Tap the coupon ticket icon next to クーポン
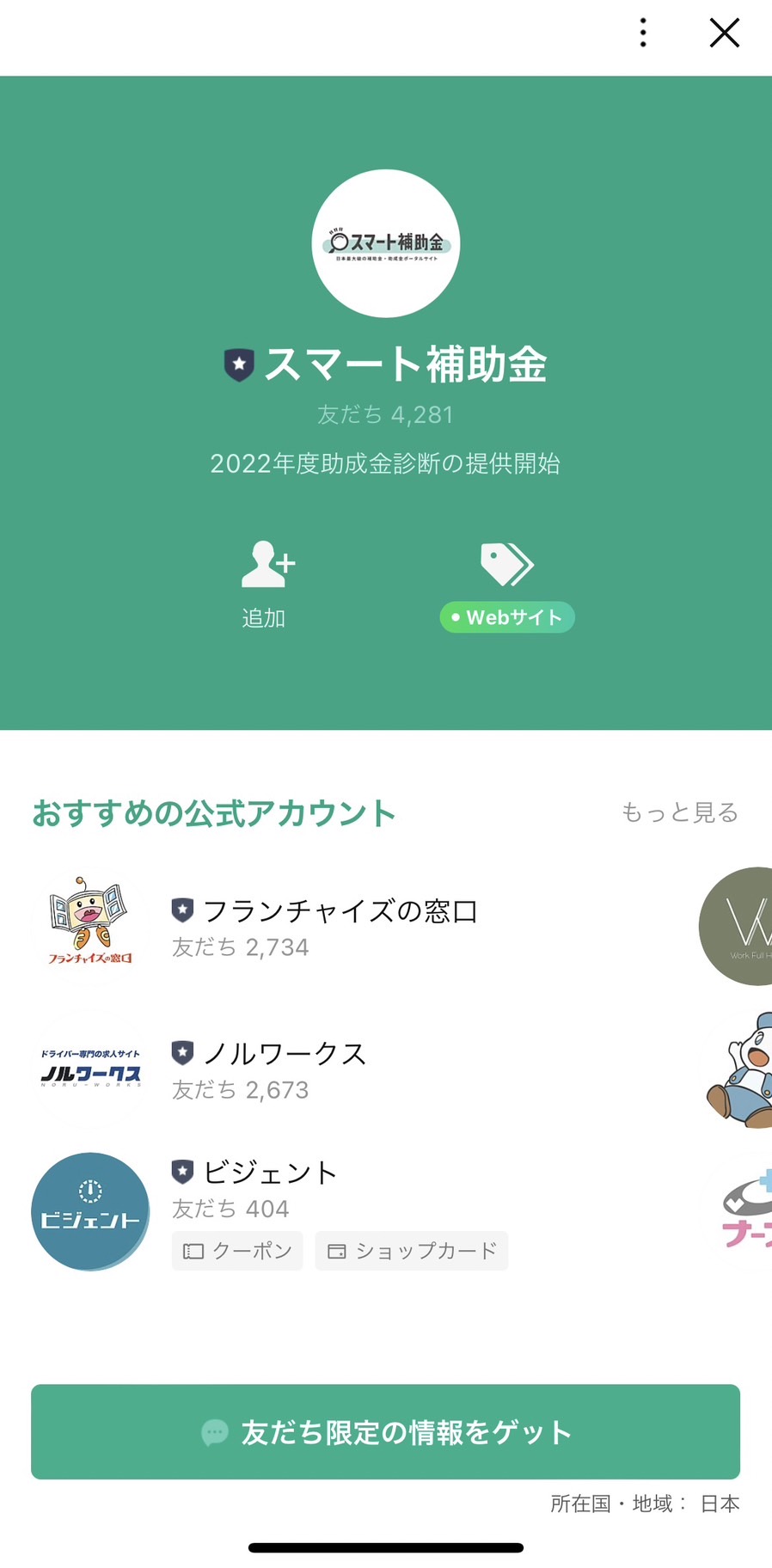The height and width of the screenshot is (1568, 772). tap(195, 1251)
